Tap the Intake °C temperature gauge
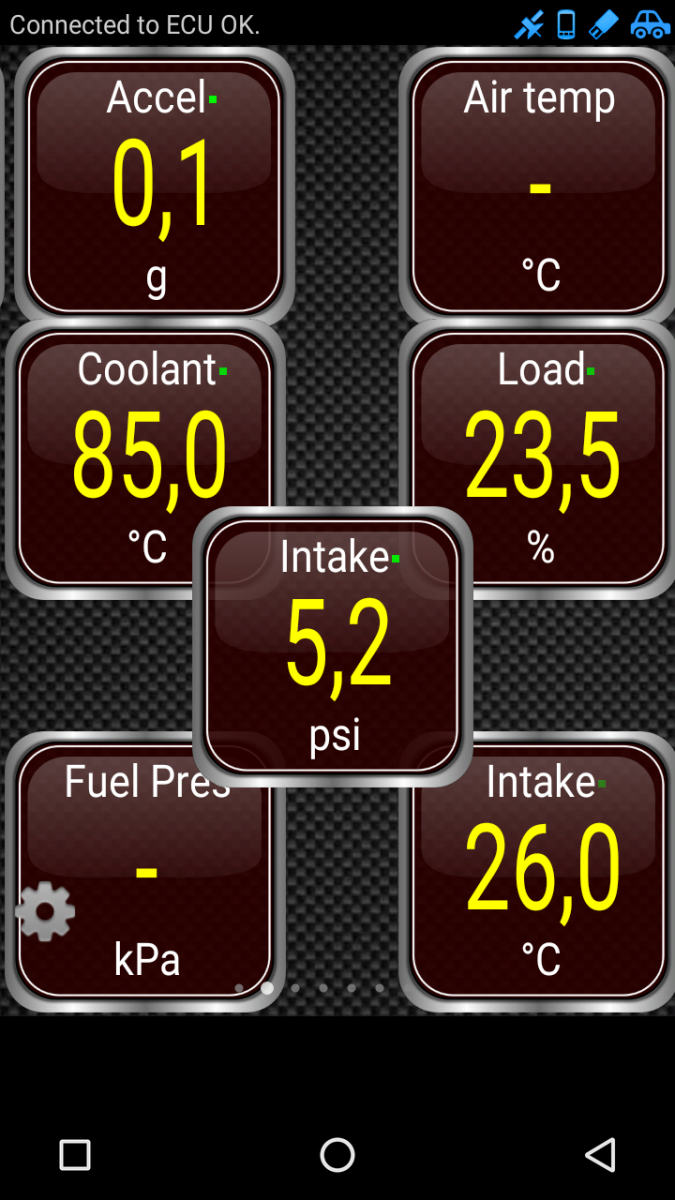Viewport: 675px width, 1200px height. click(x=539, y=871)
